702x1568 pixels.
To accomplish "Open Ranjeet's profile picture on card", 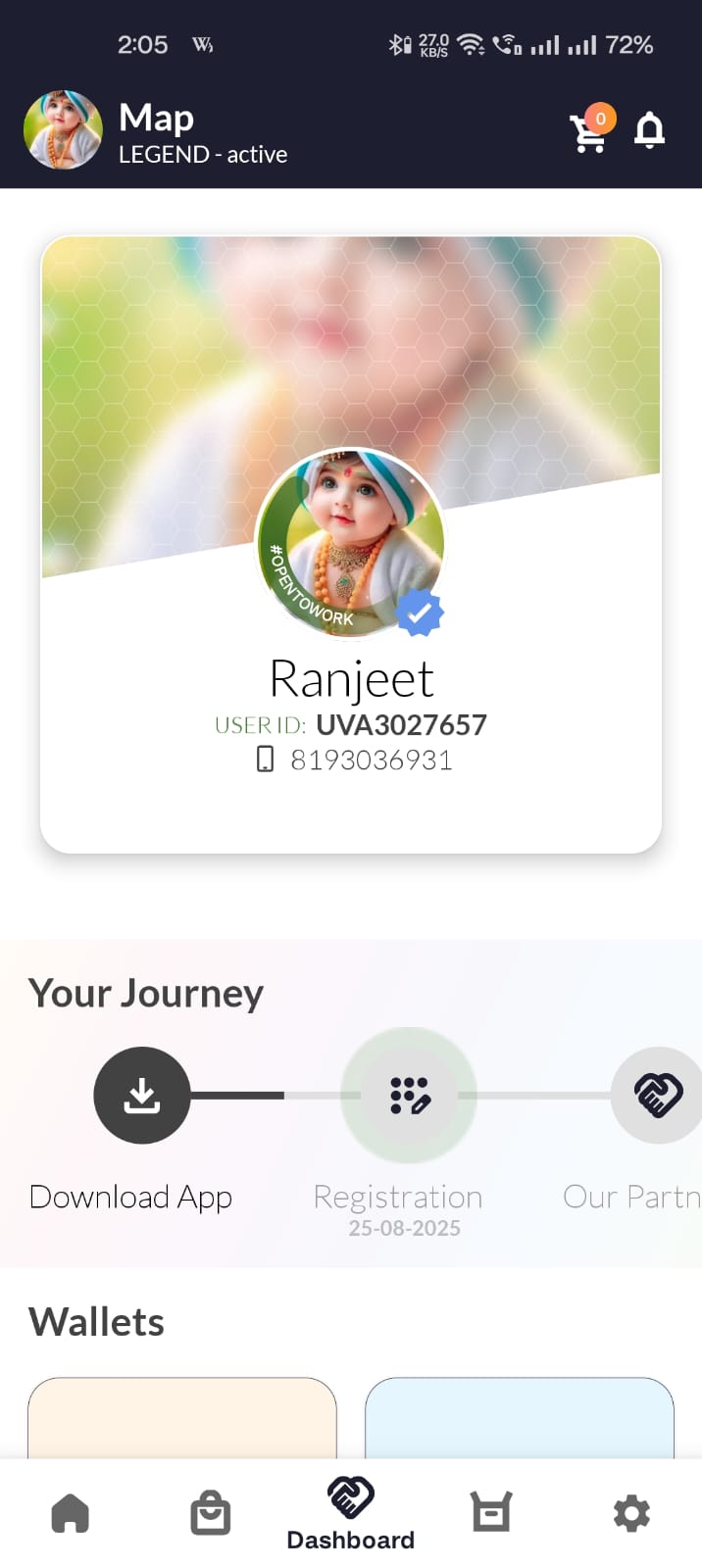I will coord(350,542).
